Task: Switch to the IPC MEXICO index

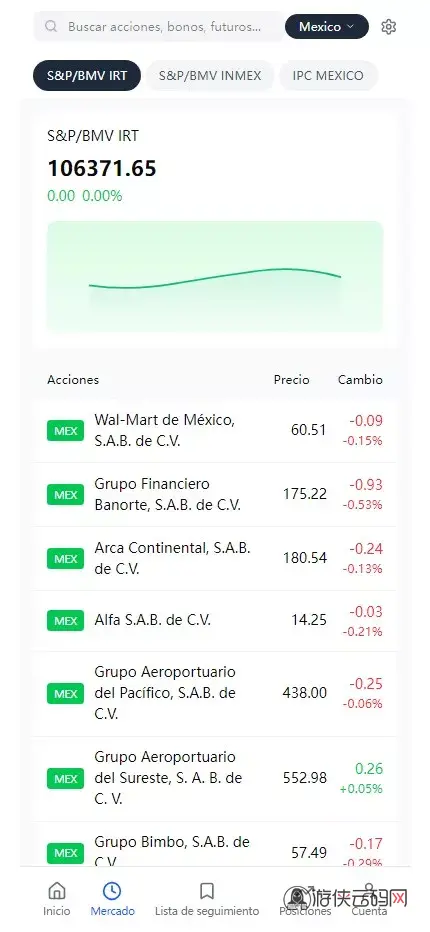Action: [x=328, y=75]
